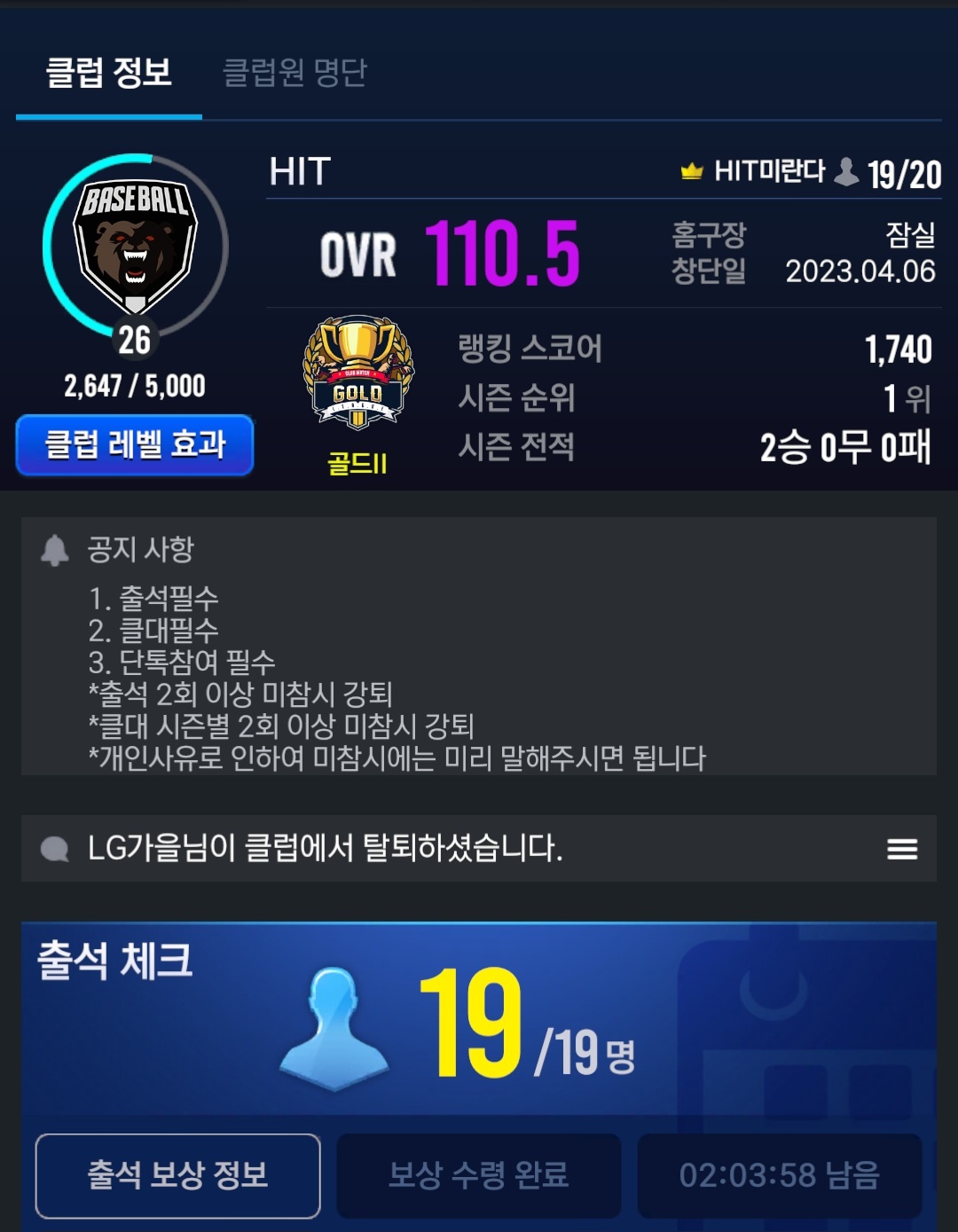Open 클럽 레벨 효과 details
This screenshot has width=958, height=1232.
(135, 444)
